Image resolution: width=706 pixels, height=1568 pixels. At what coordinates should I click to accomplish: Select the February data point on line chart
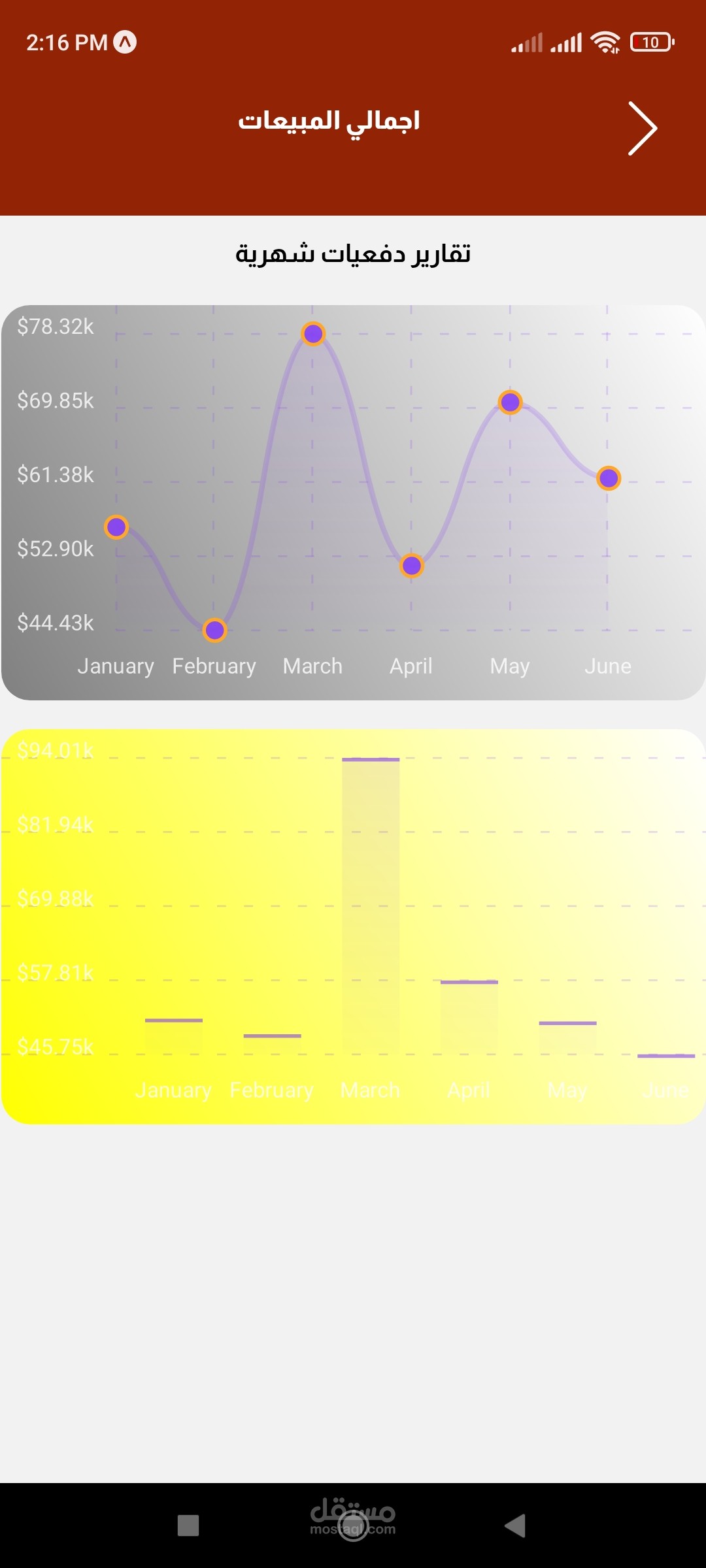point(214,630)
